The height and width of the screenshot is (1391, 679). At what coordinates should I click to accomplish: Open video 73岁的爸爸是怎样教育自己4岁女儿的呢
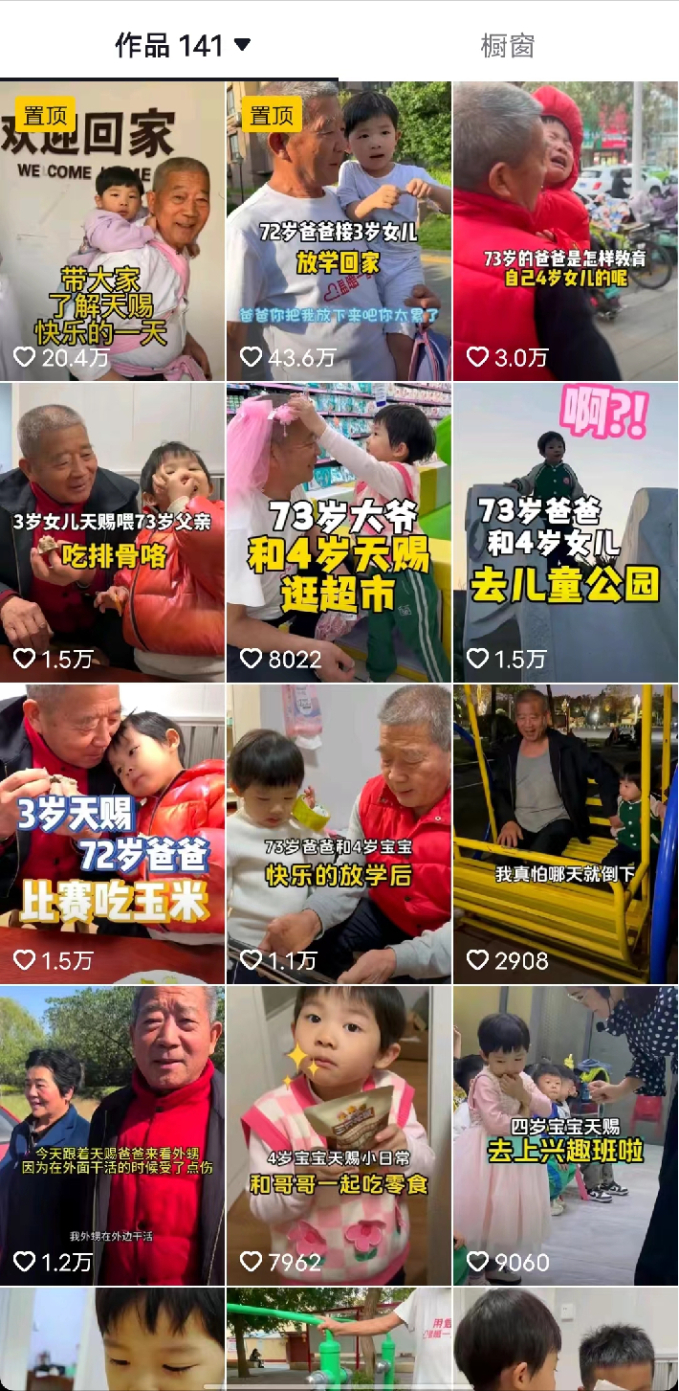pos(565,231)
